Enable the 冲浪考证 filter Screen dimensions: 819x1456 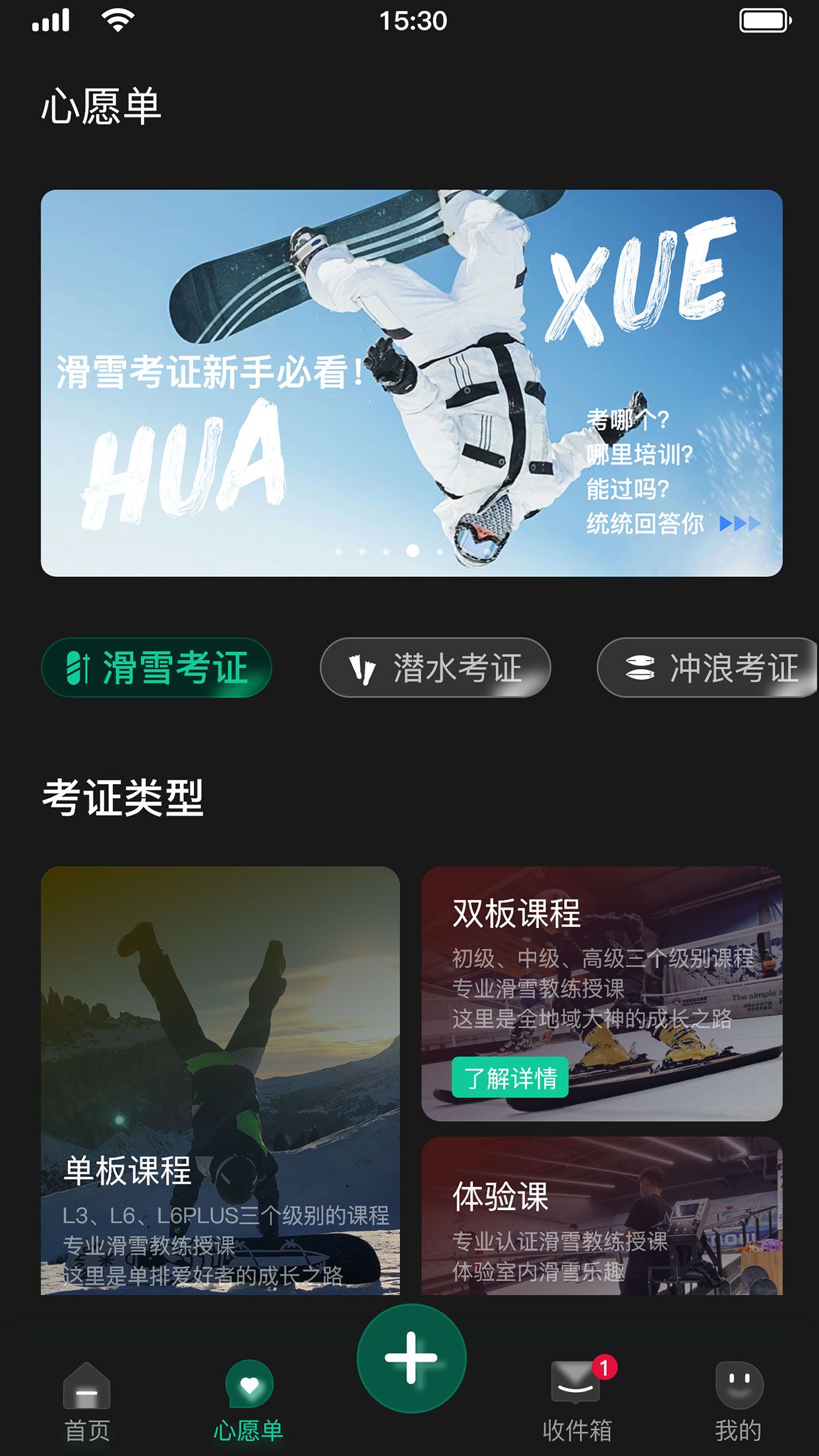[709, 668]
